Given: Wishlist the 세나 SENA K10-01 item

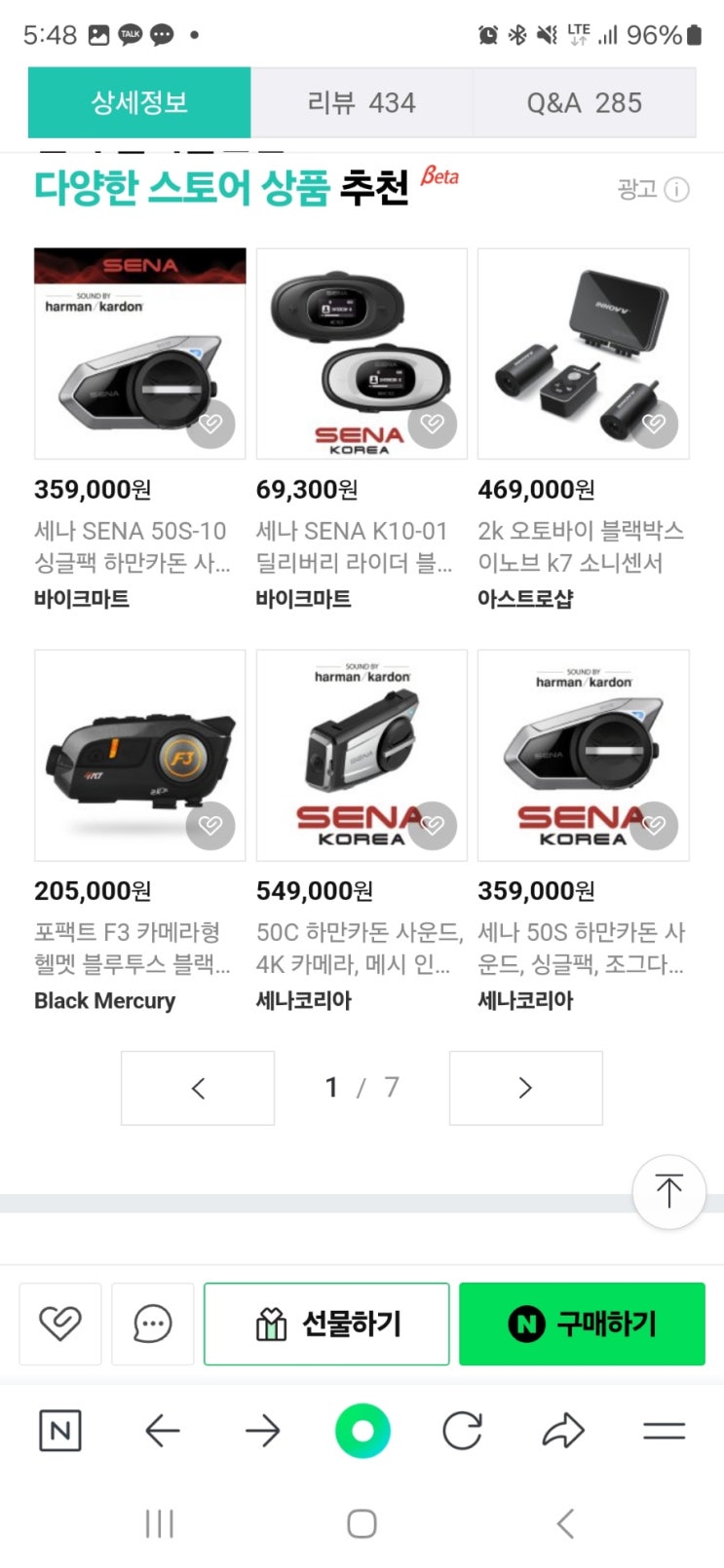Looking at the screenshot, I should [x=433, y=424].
